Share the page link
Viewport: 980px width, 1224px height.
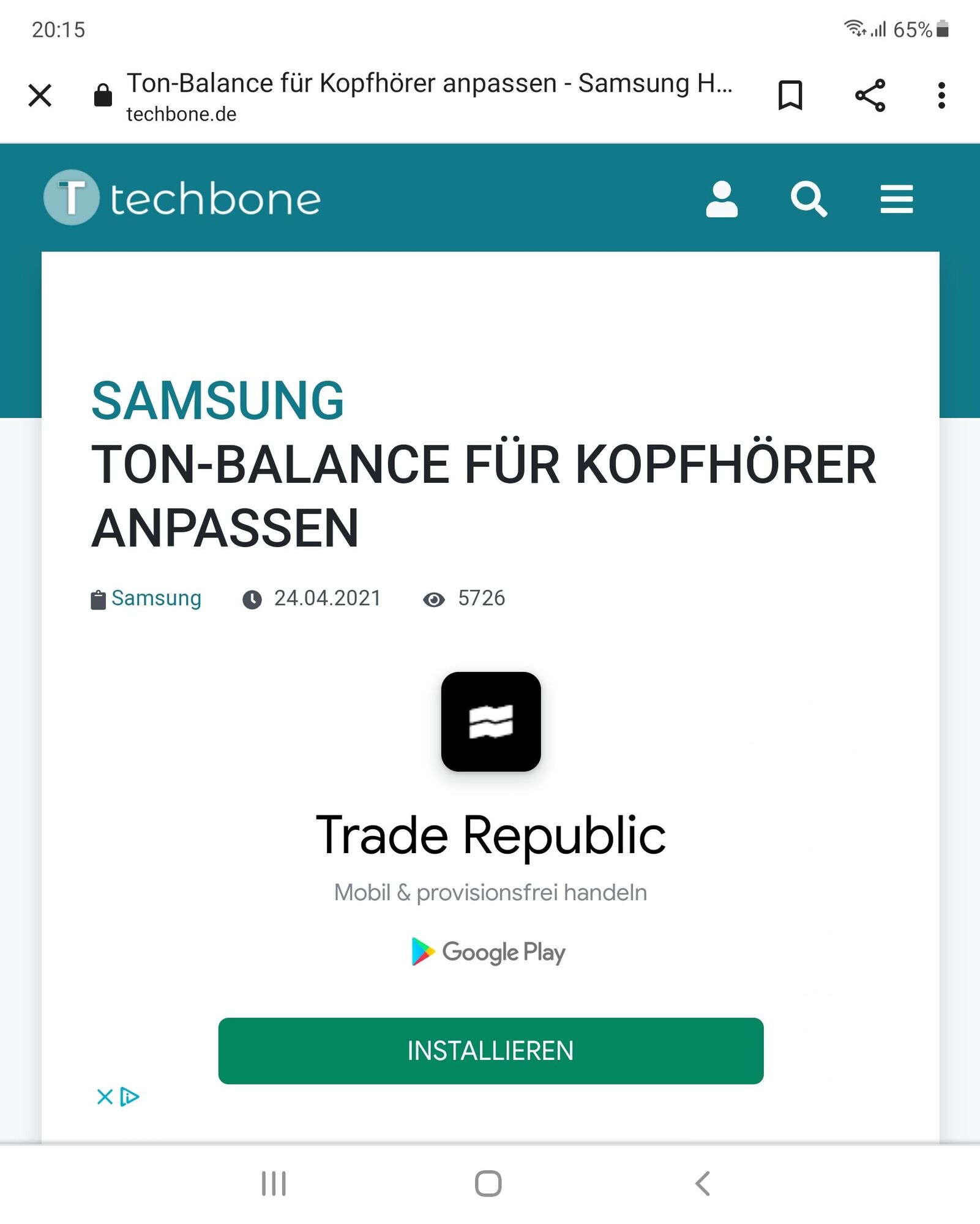coord(870,95)
